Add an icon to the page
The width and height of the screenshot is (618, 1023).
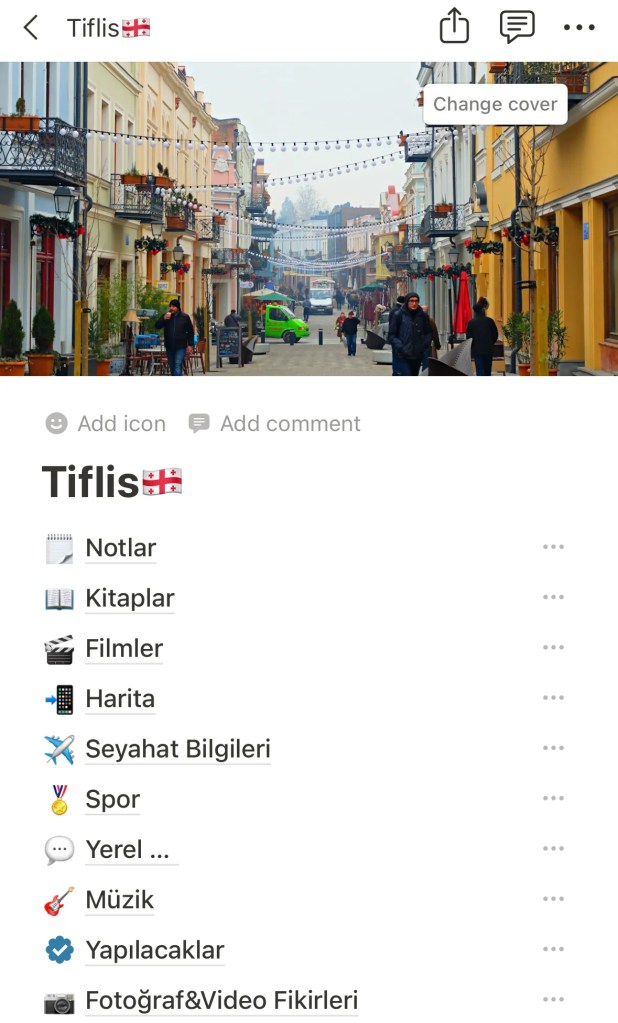click(106, 424)
